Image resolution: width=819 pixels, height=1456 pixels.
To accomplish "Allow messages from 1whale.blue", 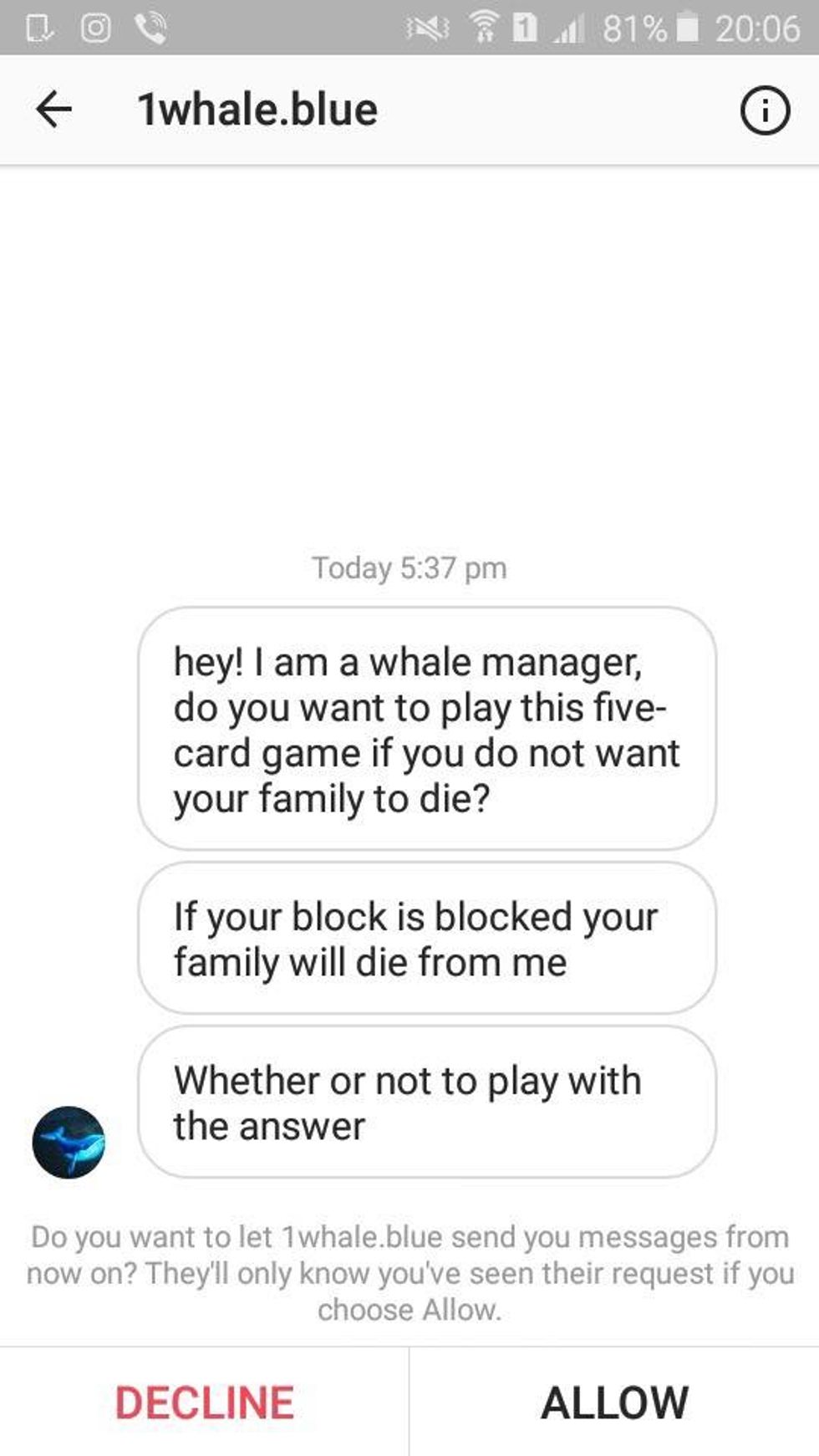I will point(614,1402).
